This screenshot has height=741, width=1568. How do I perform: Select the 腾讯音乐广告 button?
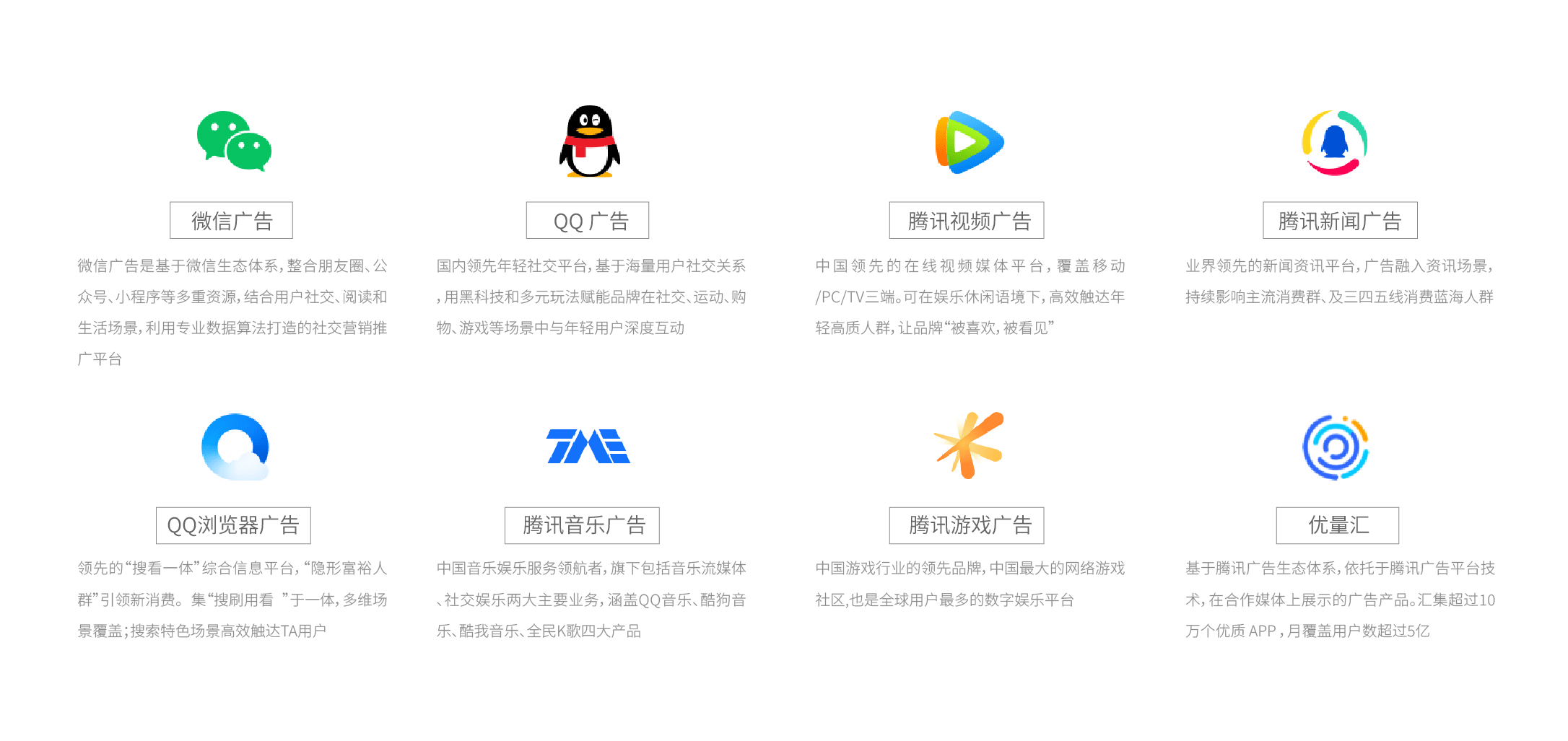pyautogui.click(x=582, y=525)
